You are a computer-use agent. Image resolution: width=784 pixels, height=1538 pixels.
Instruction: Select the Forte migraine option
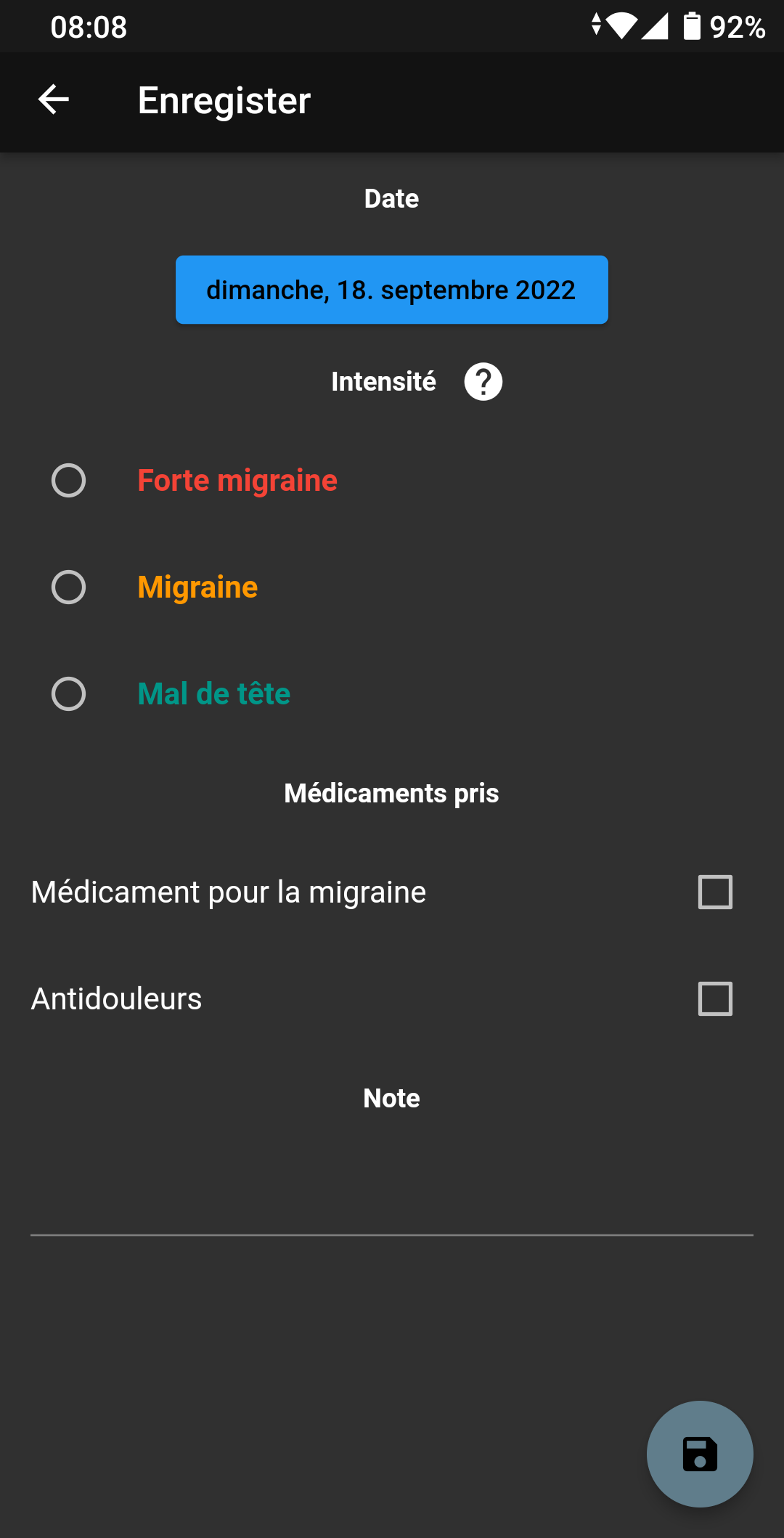tap(69, 481)
